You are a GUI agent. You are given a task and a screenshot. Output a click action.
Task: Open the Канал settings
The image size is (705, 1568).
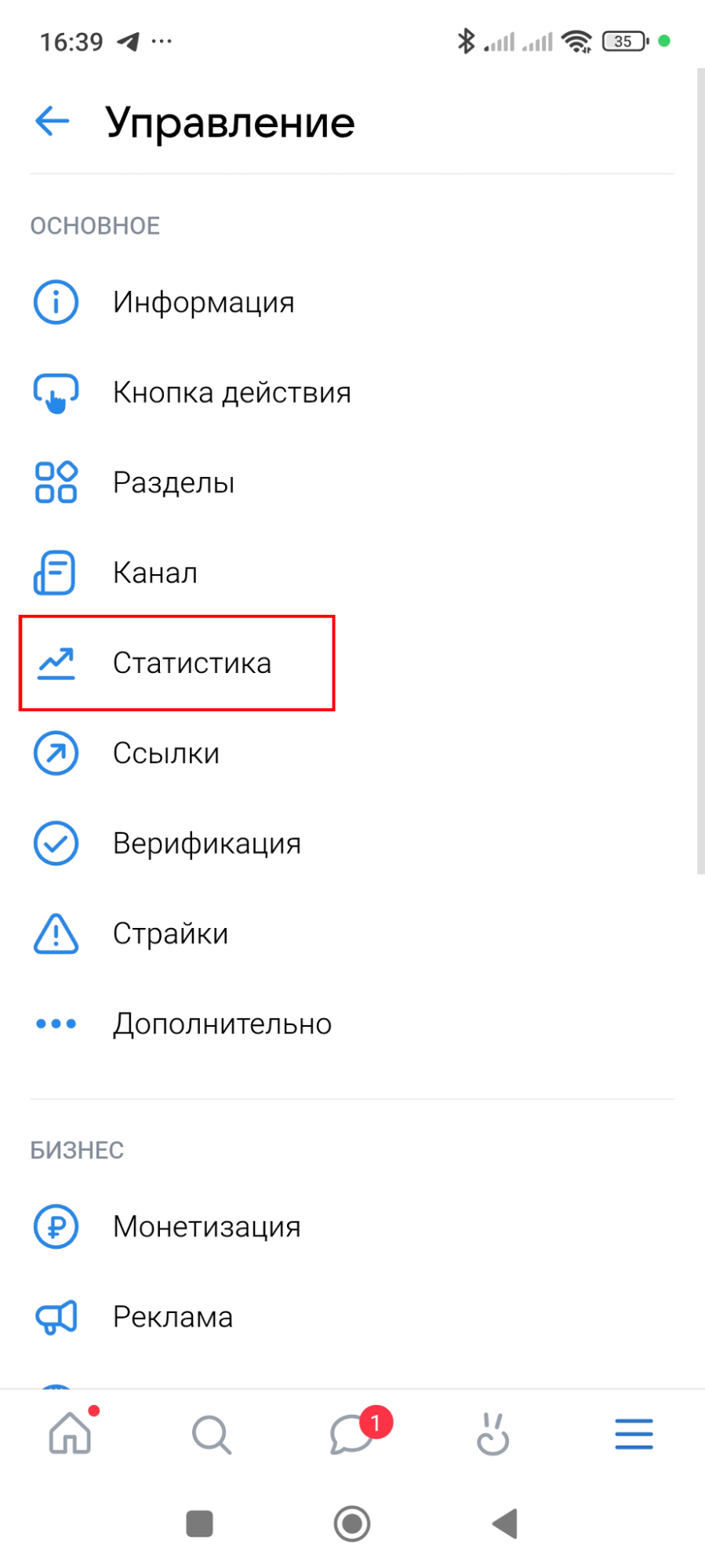154,573
